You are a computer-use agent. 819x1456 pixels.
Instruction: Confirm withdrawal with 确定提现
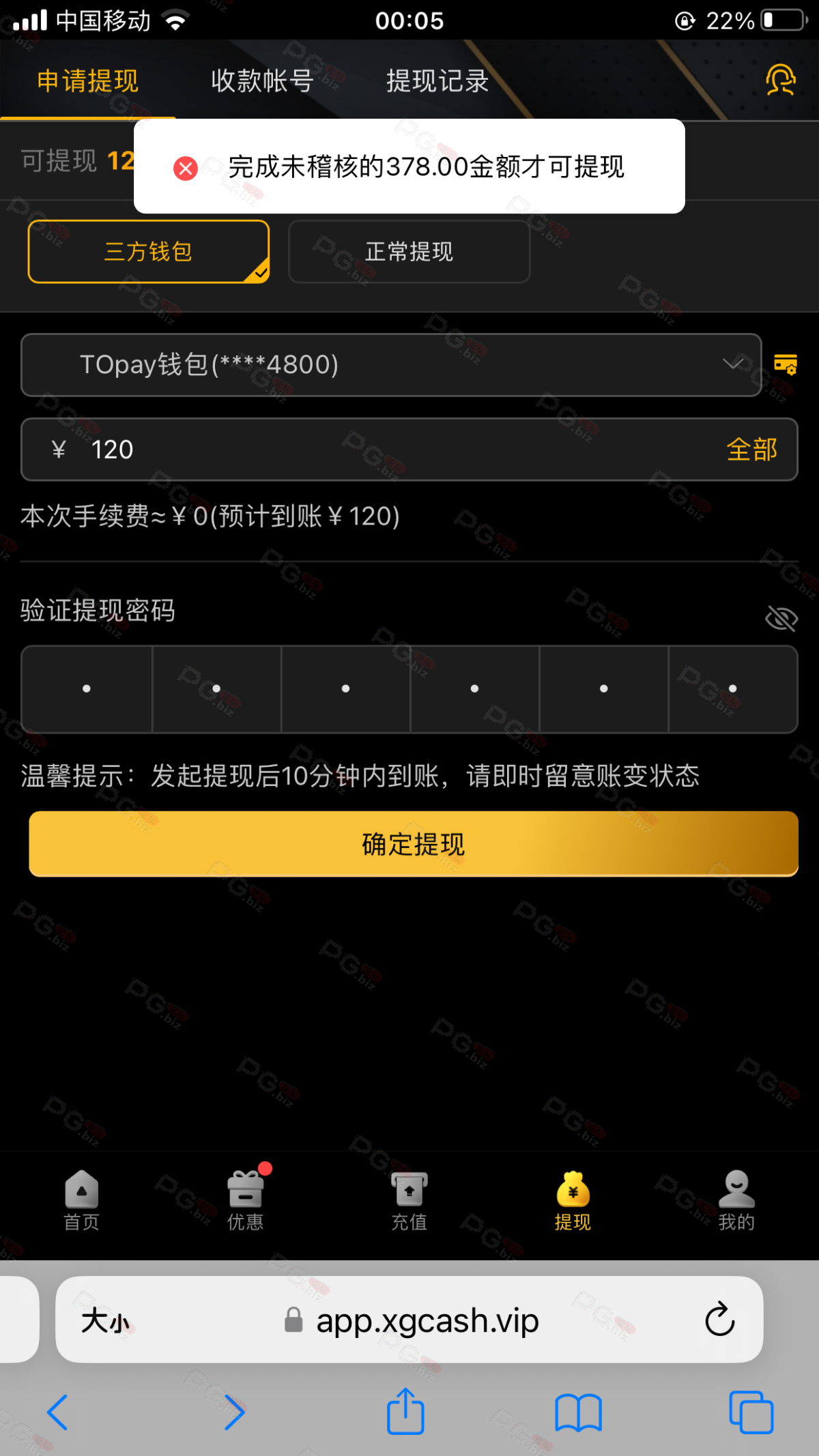click(x=413, y=844)
